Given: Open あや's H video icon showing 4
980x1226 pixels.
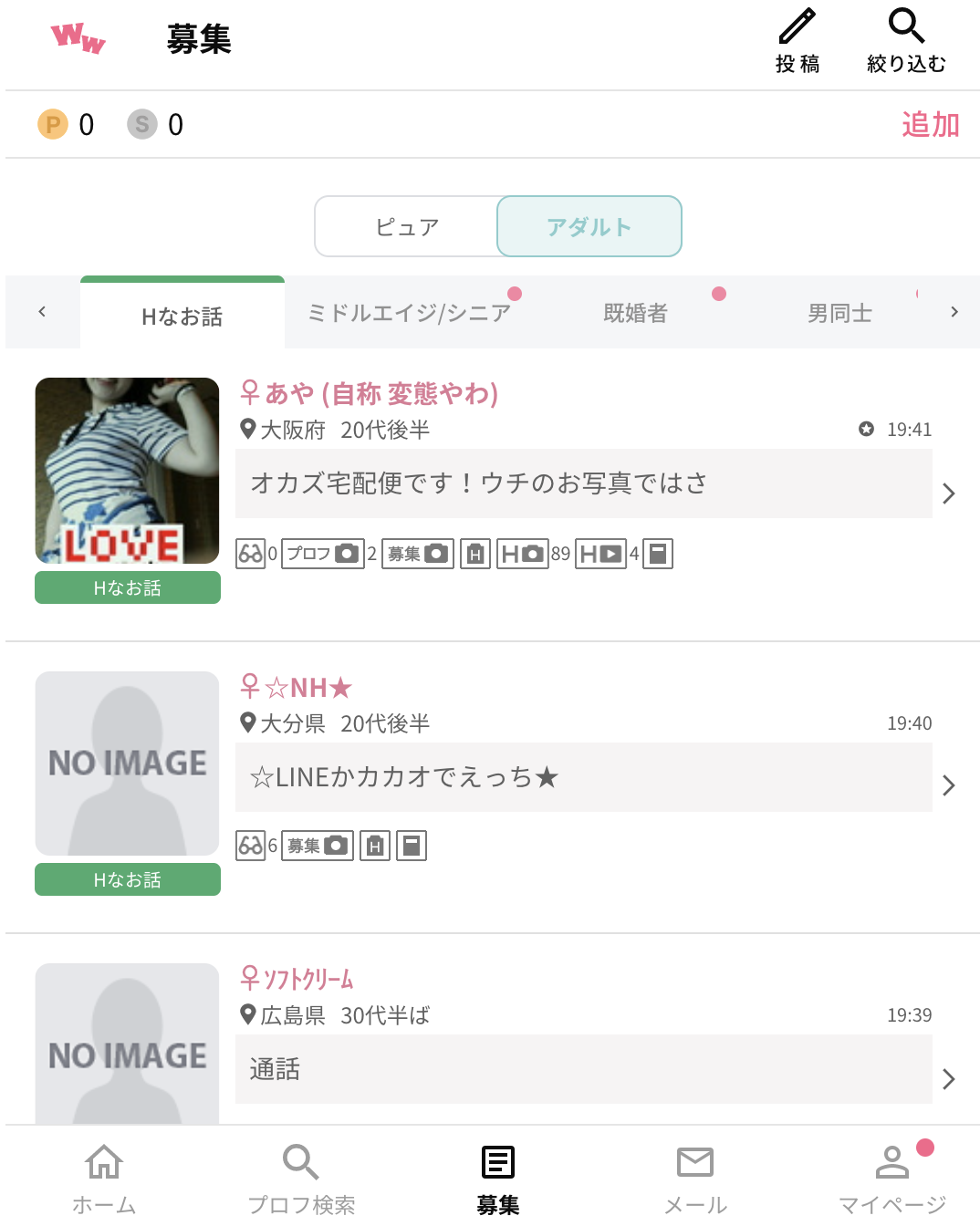Looking at the screenshot, I should click(600, 553).
